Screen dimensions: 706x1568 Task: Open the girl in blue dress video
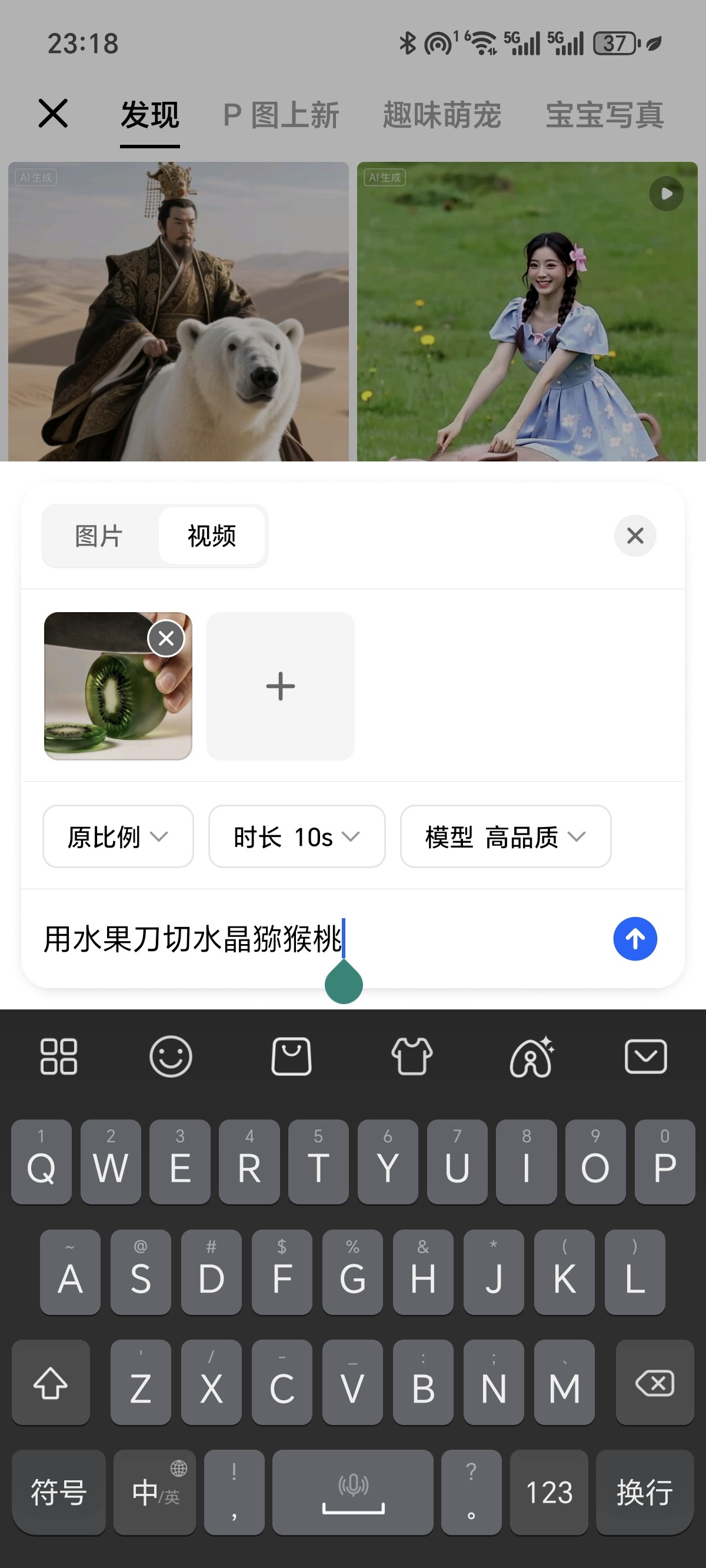(527, 311)
